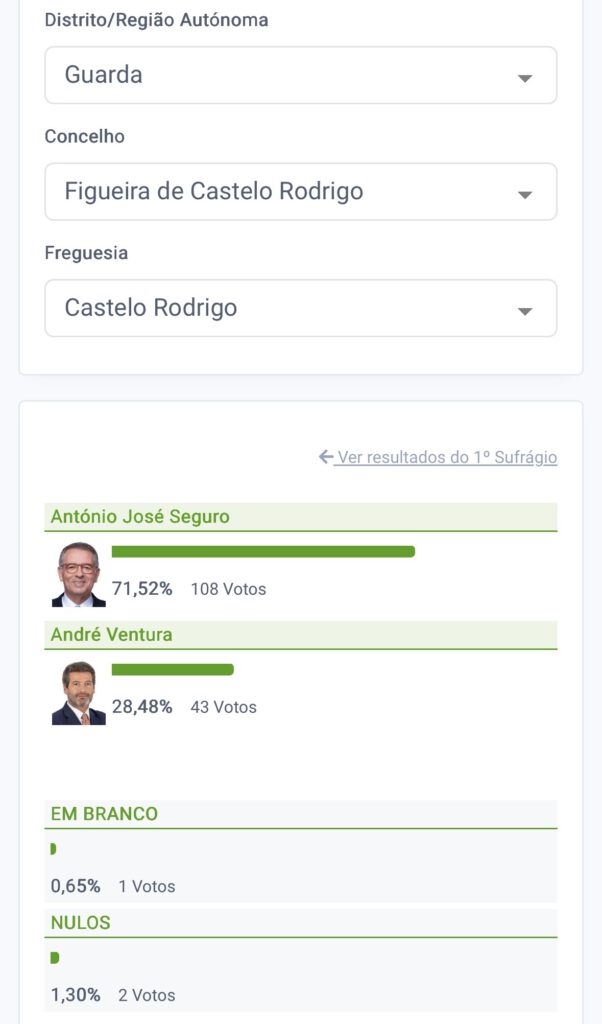Change the Freguesia selection from Castelo Rodrigo
Screen dimensions: 602x1024
pos(300,308)
